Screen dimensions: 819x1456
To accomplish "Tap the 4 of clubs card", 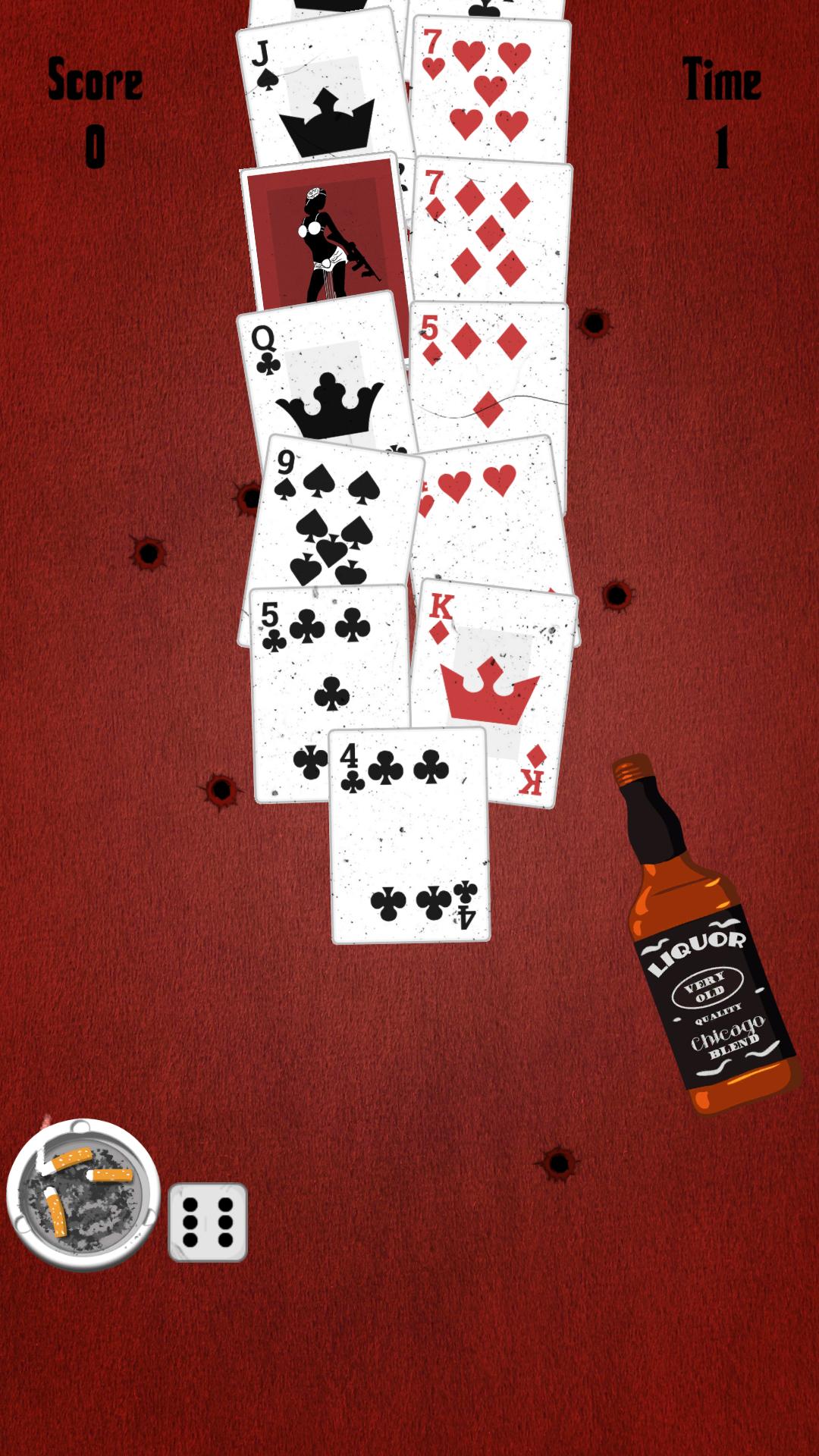I will tap(409, 834).
